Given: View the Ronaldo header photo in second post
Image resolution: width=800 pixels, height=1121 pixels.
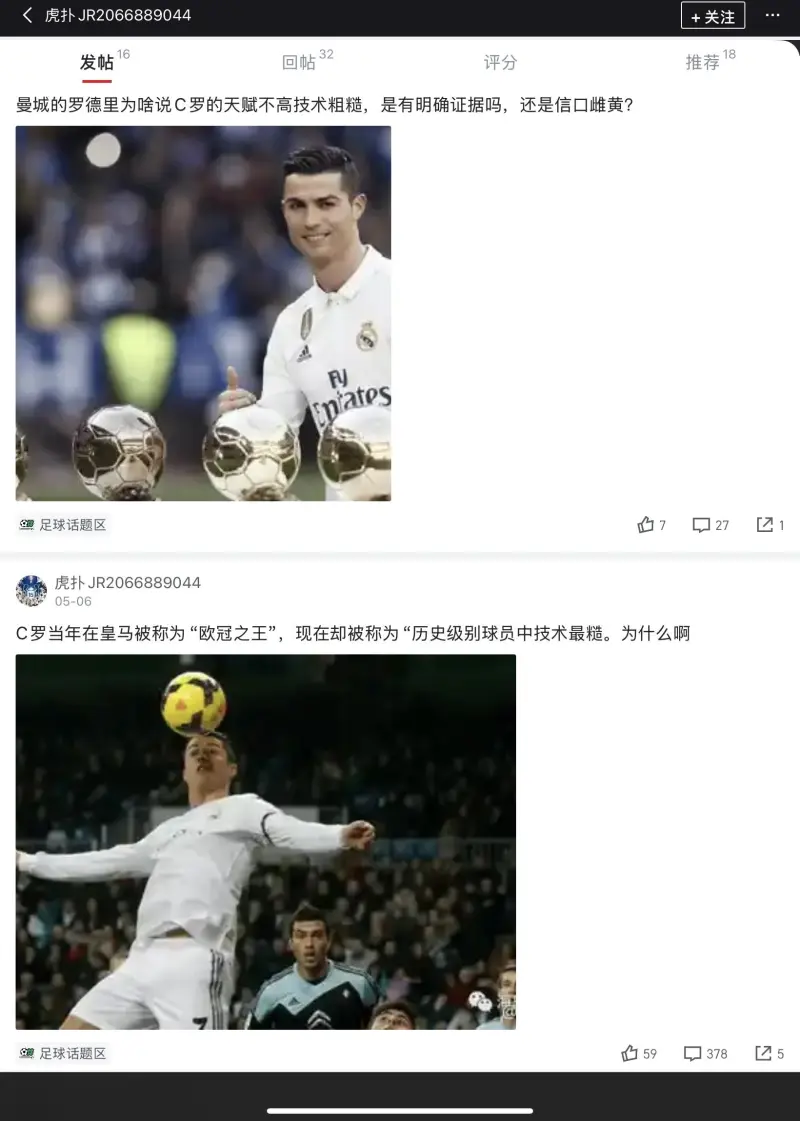Looking at the screenshot, I should coord(265,842).
